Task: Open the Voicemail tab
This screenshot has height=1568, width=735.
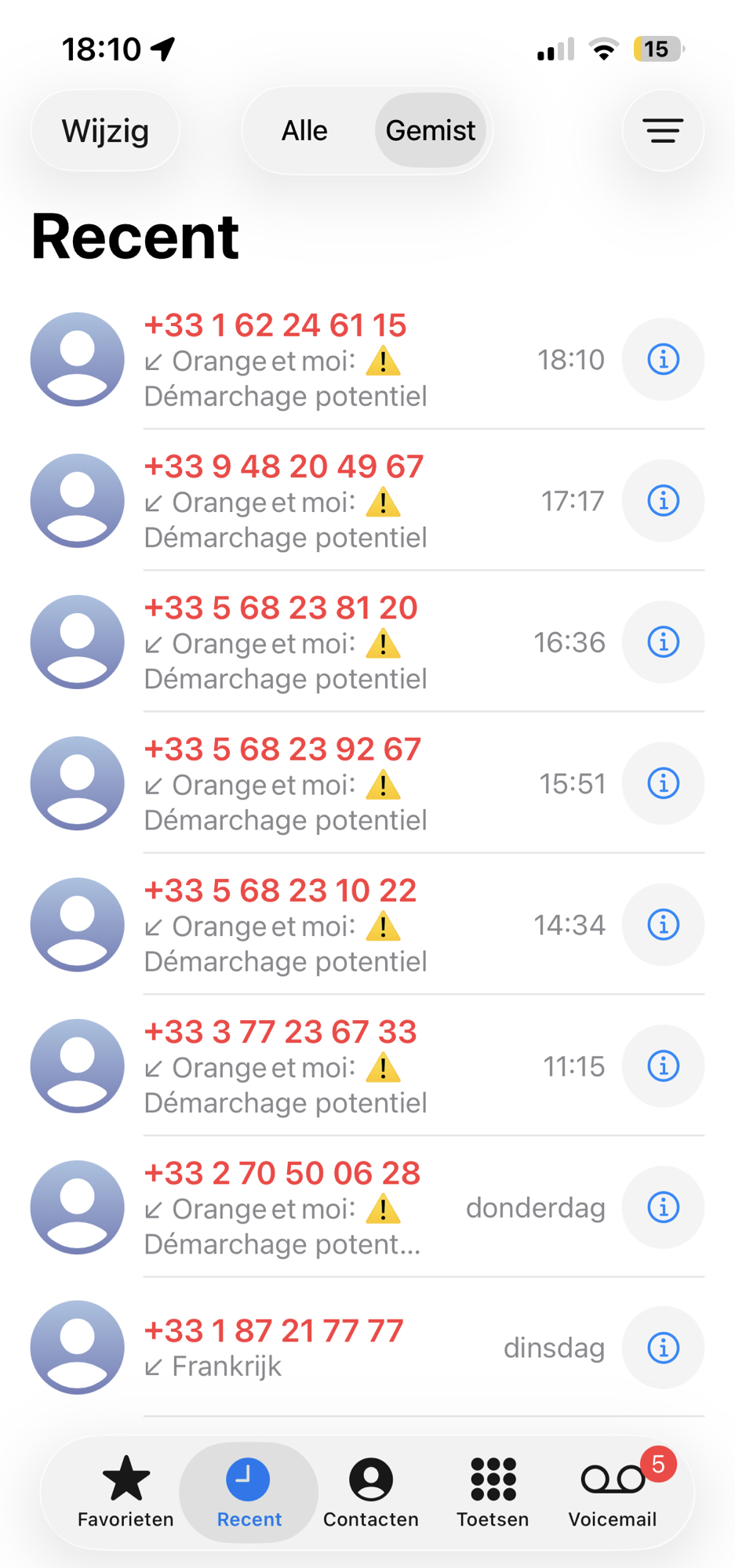Action: click(613, 1492)
